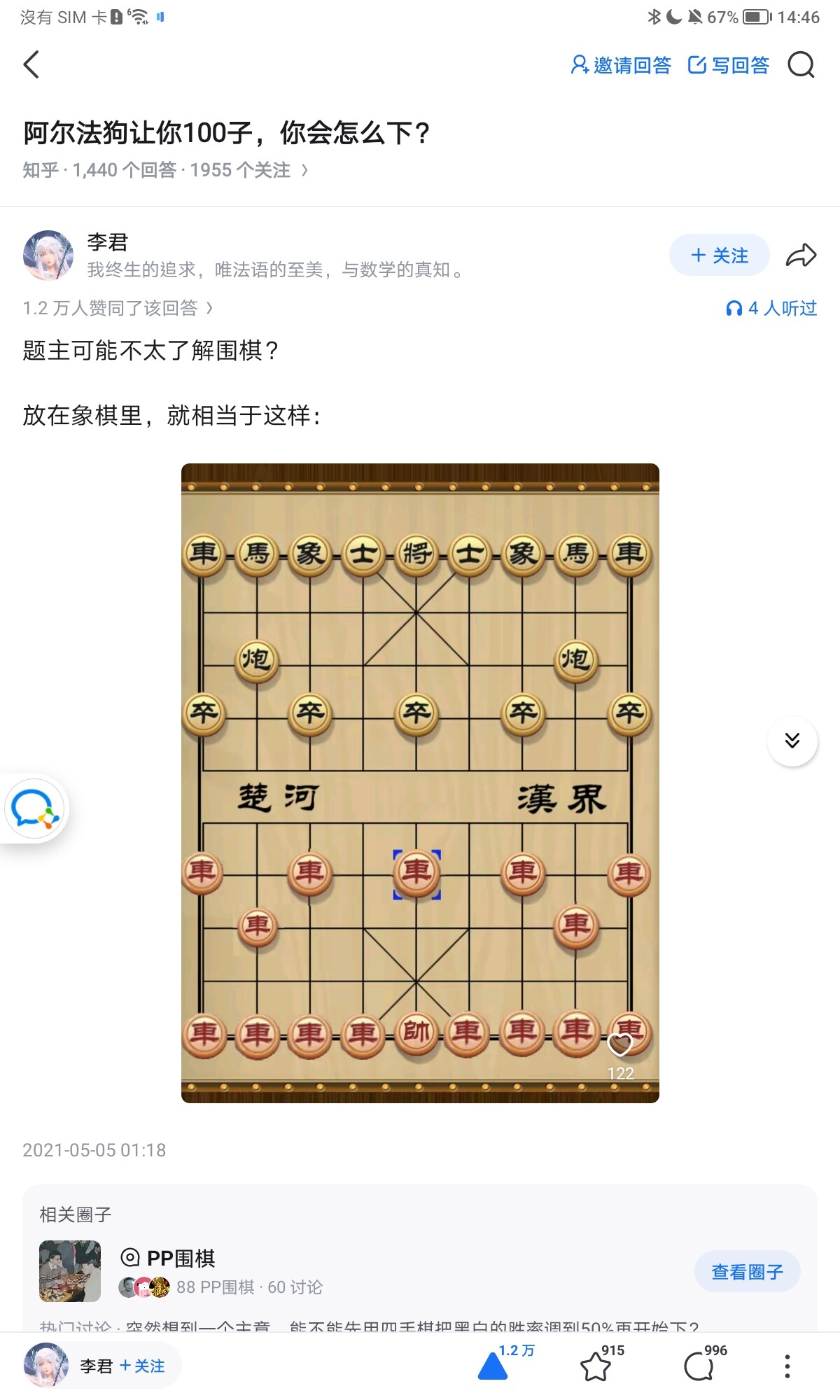Image resolution: width=840 pixels, height=1400 pixels.
Task: Listen to the answer via 4 人听过
Action: [x=771, y=308]
